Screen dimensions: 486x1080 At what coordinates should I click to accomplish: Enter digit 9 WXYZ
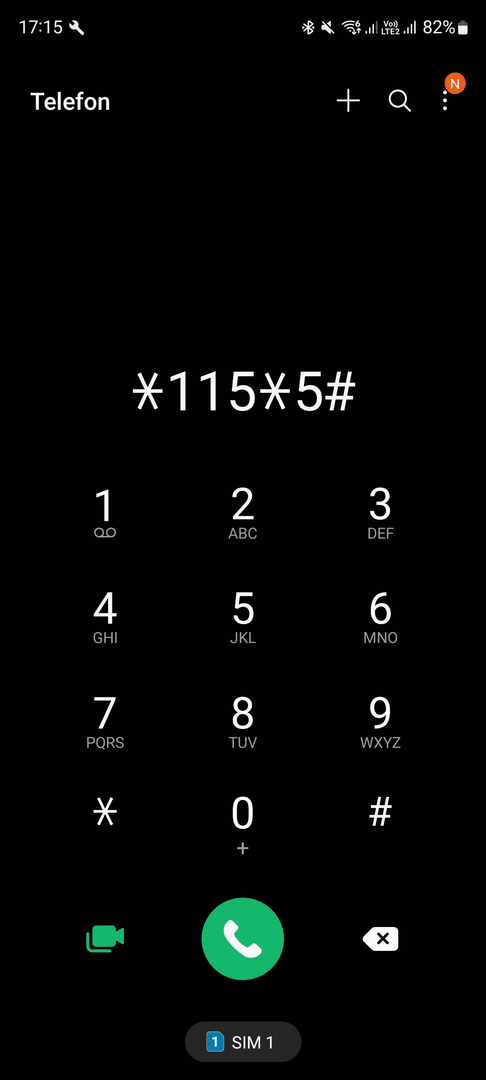380,723
